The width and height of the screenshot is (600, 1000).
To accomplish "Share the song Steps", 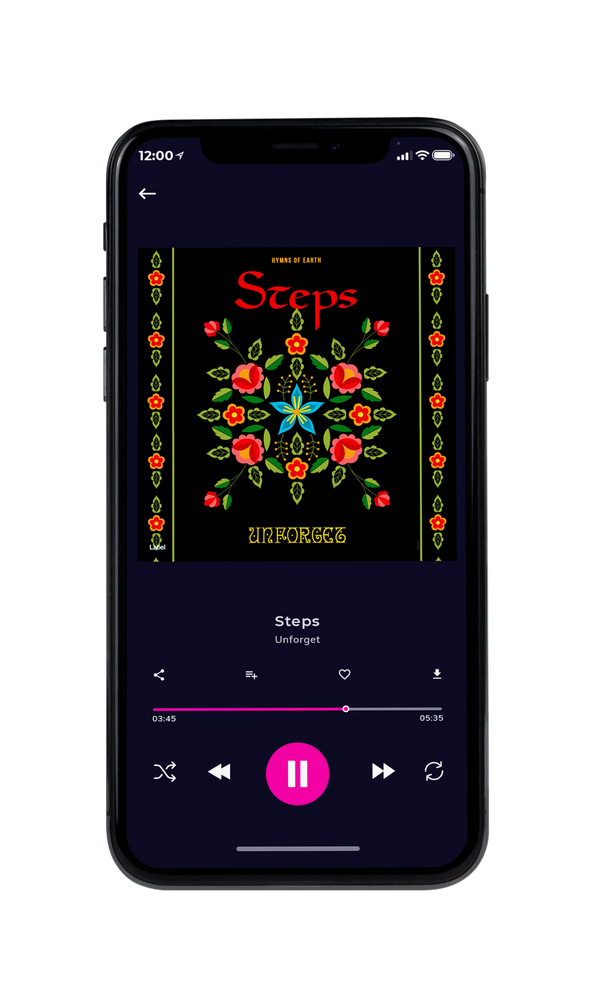I will click(159, 675).
